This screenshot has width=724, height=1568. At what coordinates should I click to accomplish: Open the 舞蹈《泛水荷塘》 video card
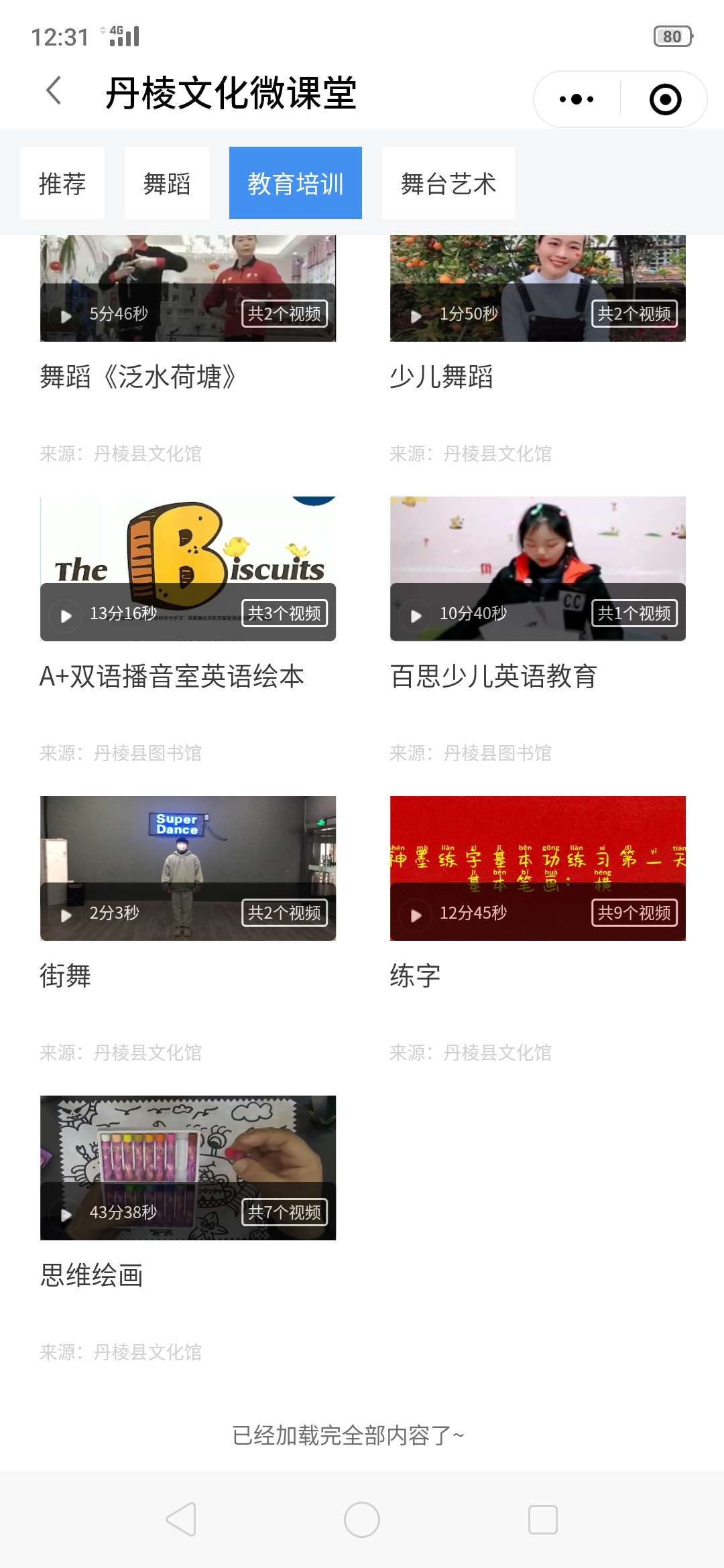(188, 295)
